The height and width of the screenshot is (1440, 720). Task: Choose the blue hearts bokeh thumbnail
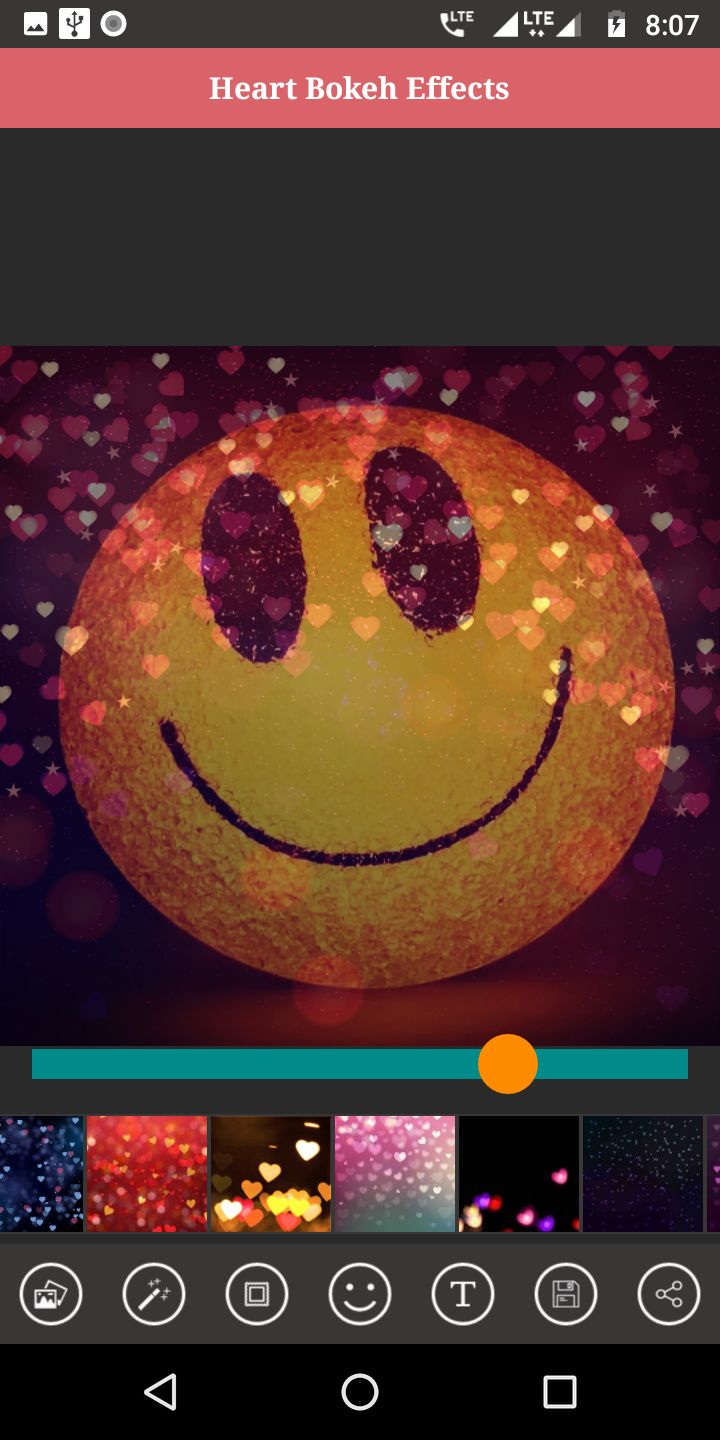click(x=41, y=1174)
